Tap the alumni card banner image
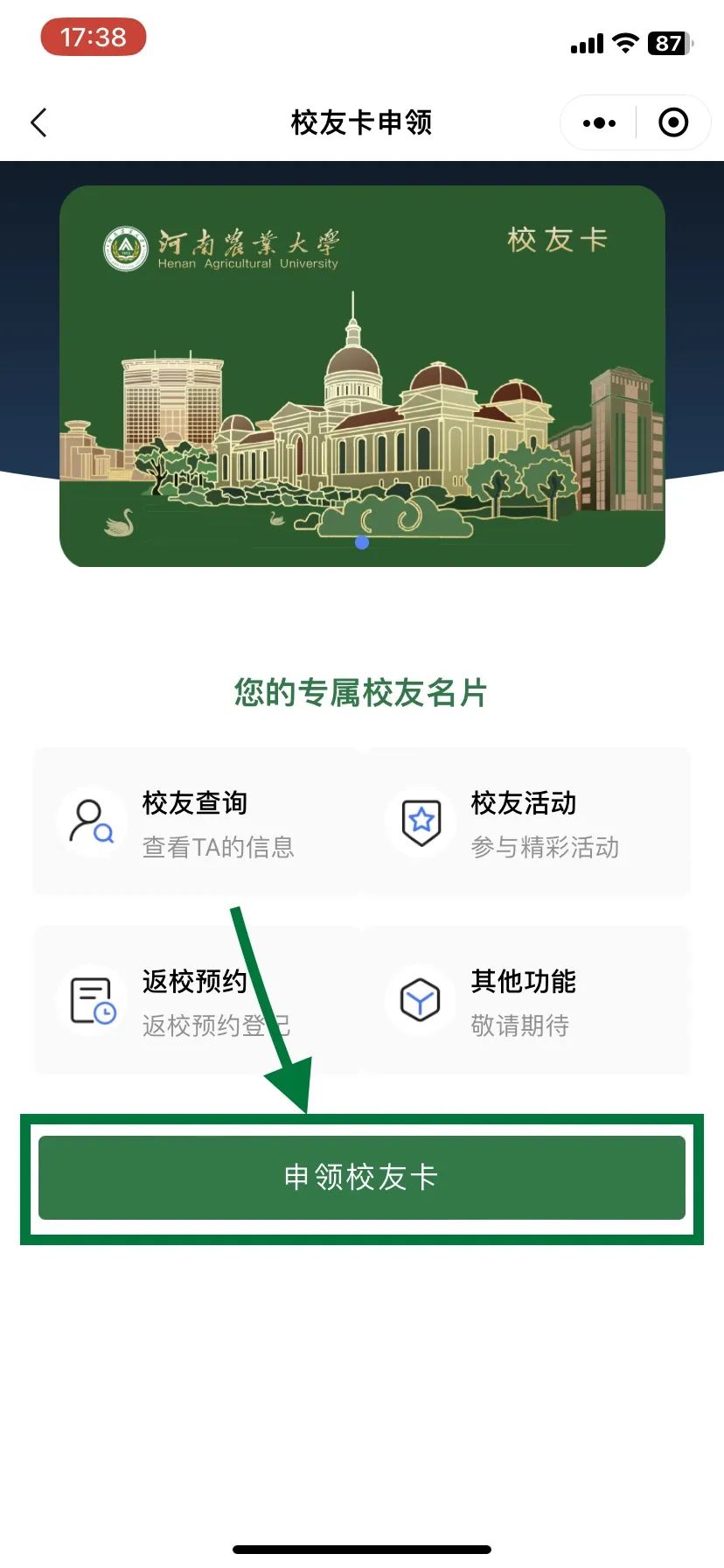The height and width of the screenshot is (1568, 724). [x=362, y=376]
